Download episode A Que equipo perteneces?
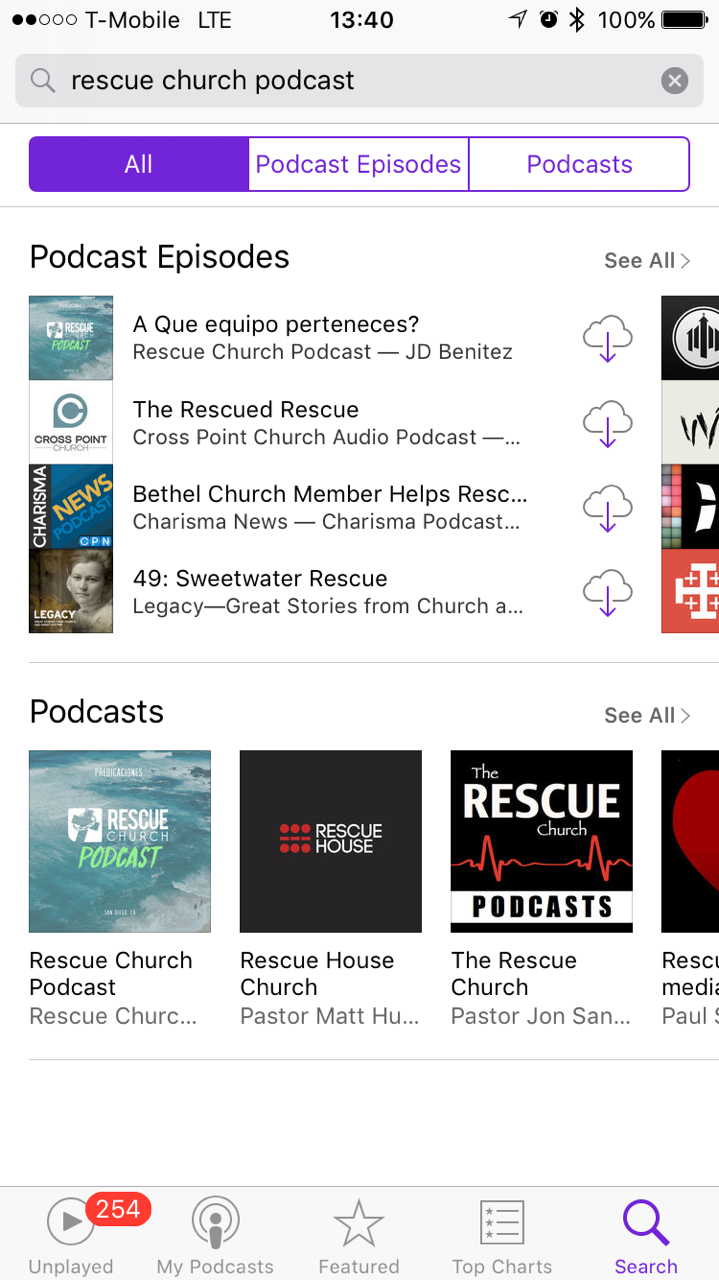Viewport: 719px width, 1280px height. 607,338
